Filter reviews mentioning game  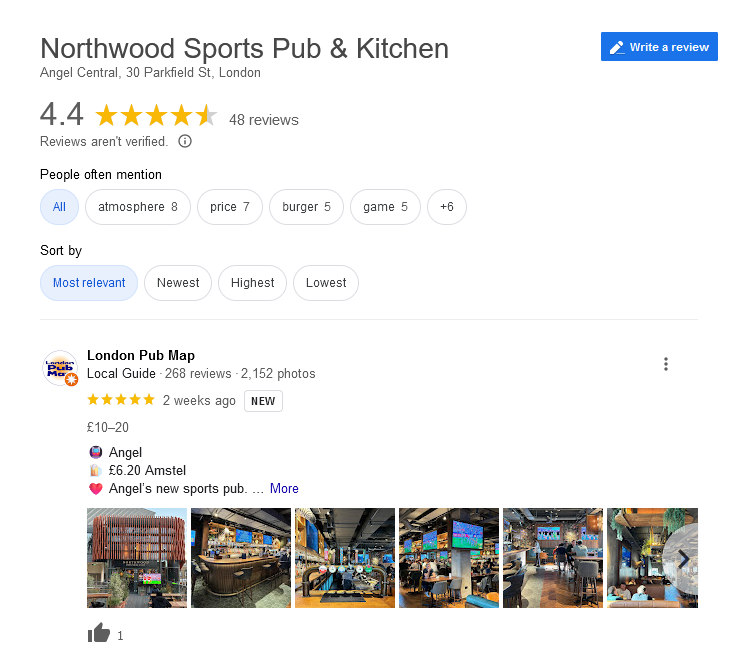click(385, 207)
